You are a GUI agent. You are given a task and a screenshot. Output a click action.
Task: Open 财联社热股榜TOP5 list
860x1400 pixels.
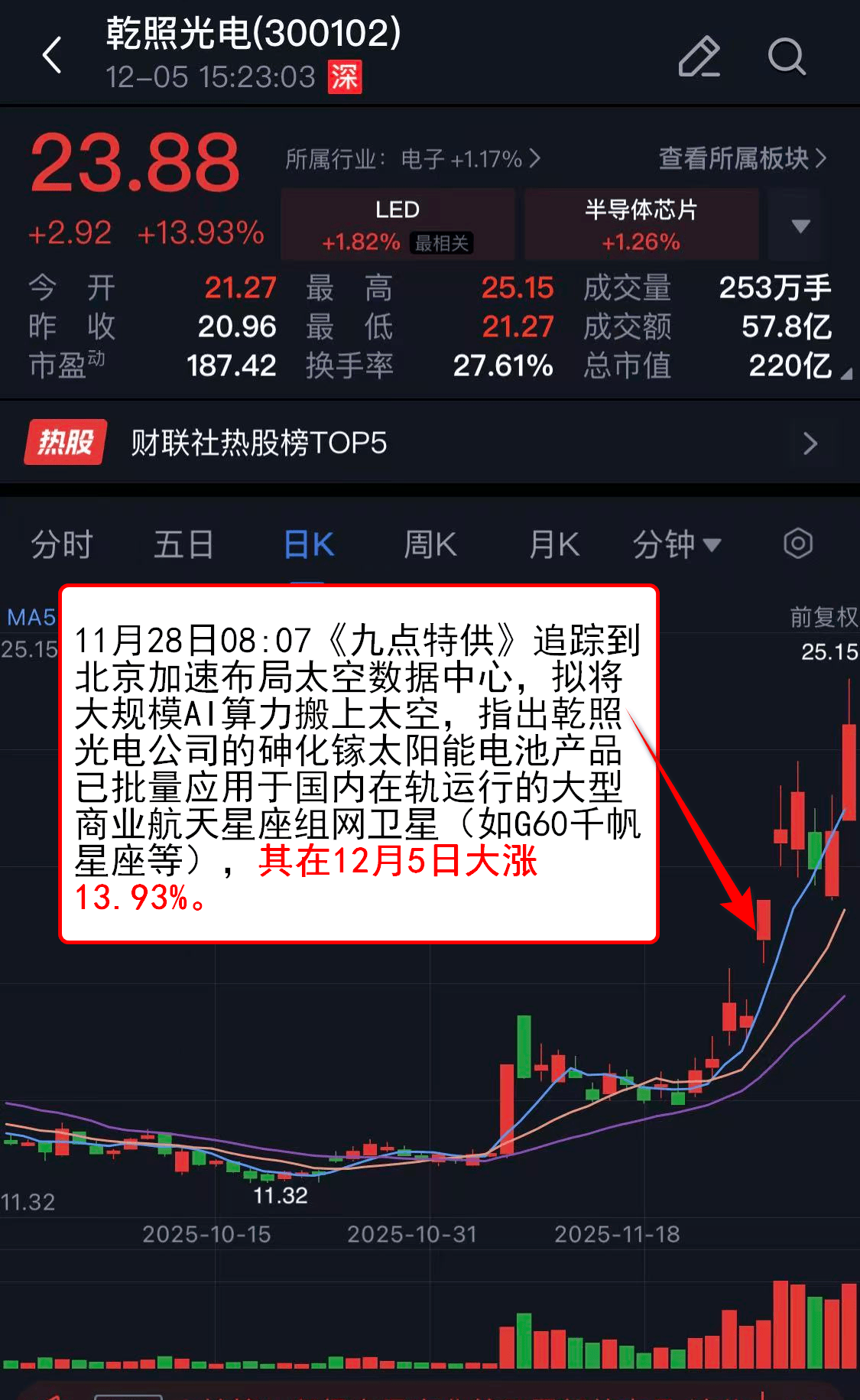coord(261,443)
